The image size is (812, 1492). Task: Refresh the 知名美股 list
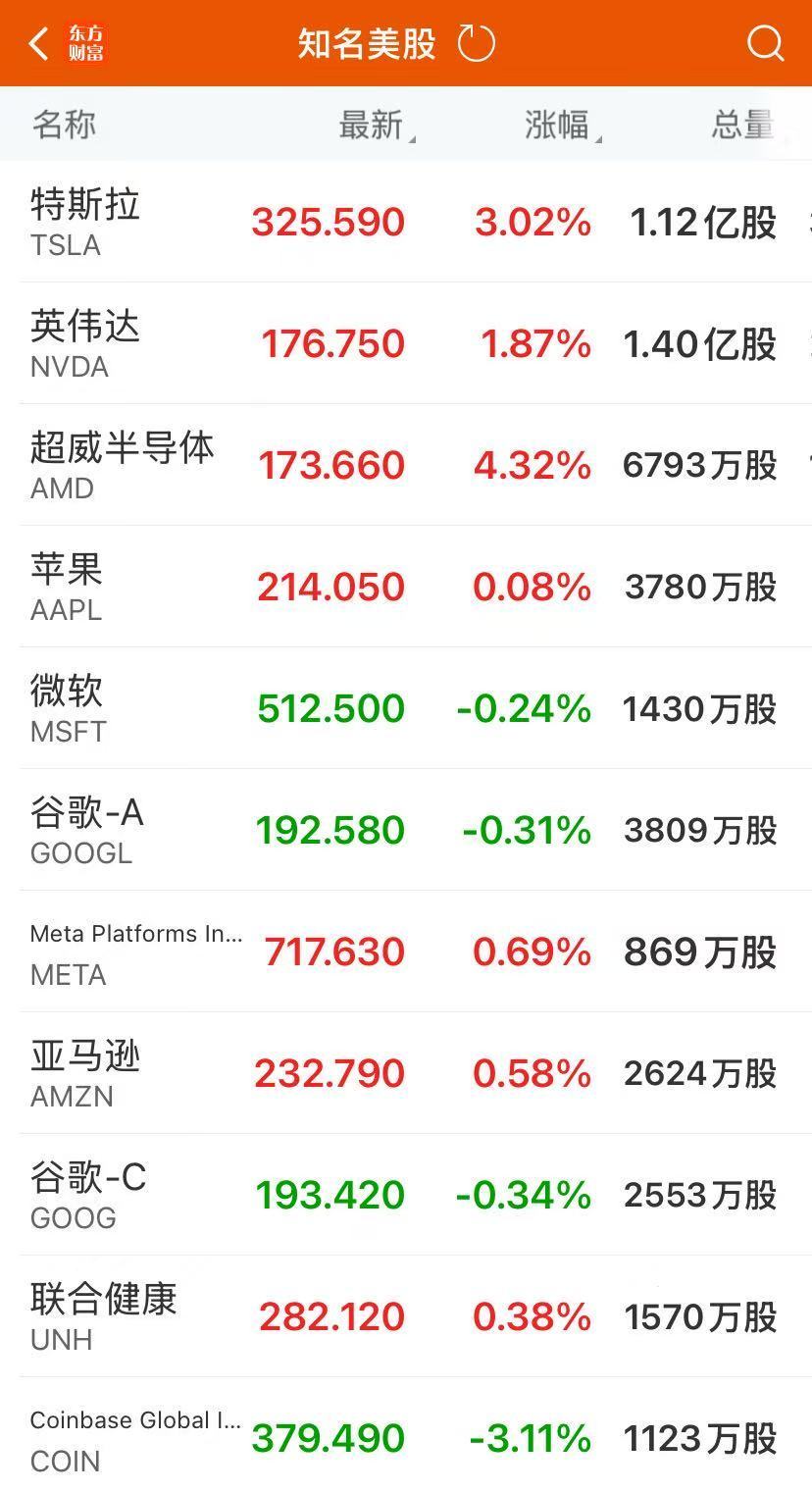(x=477, y=44)
